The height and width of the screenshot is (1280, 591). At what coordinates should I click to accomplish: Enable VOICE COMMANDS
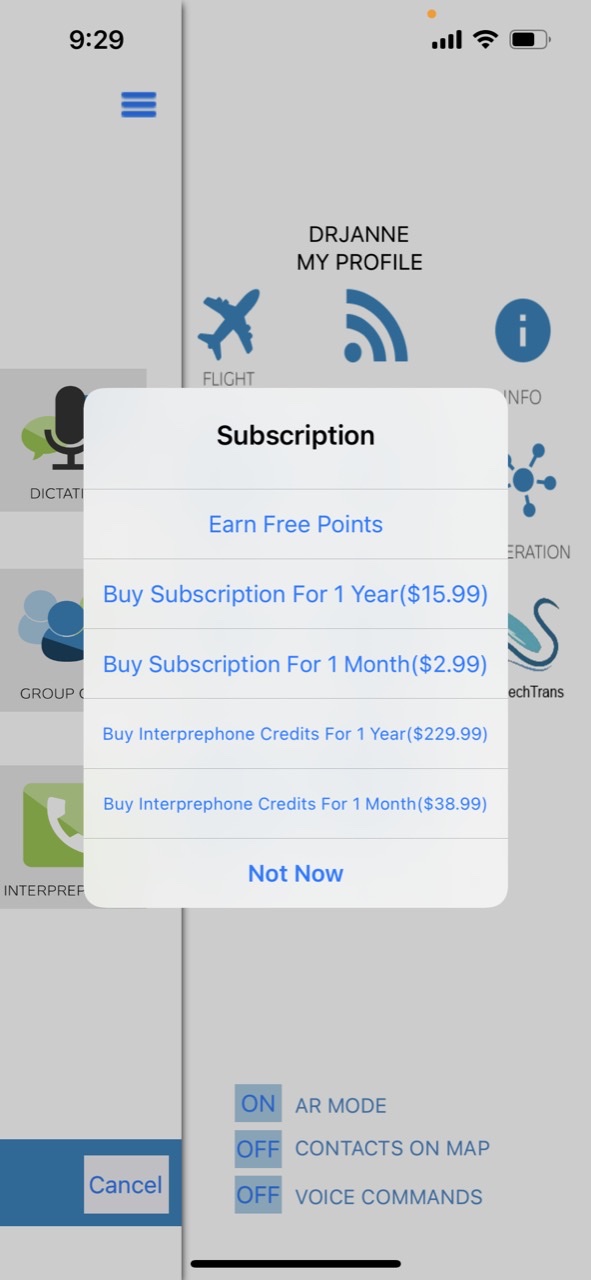pyautogui.click(x=258, y=1196)
